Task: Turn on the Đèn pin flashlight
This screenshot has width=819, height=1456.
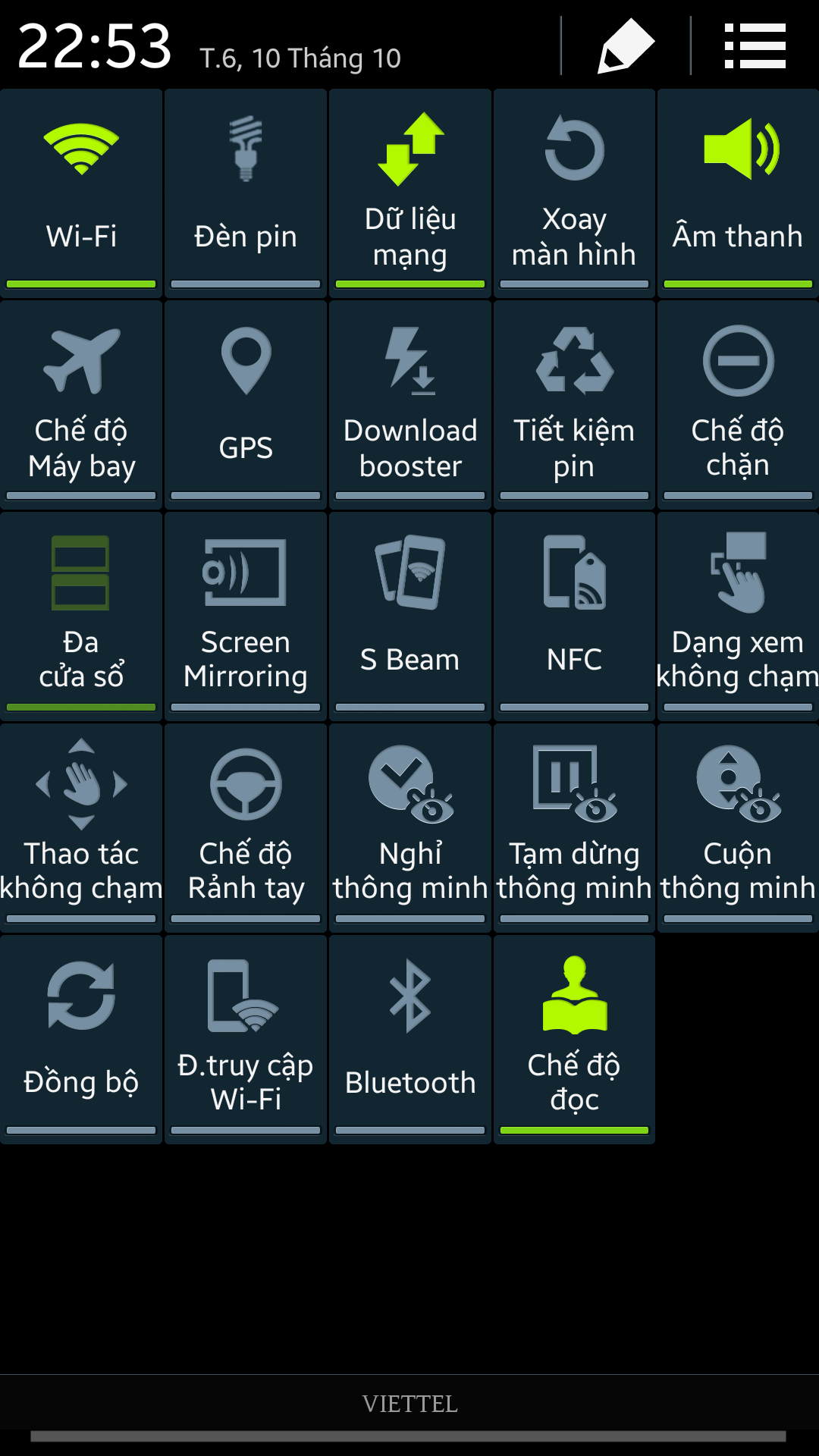Action: (246, 193)
